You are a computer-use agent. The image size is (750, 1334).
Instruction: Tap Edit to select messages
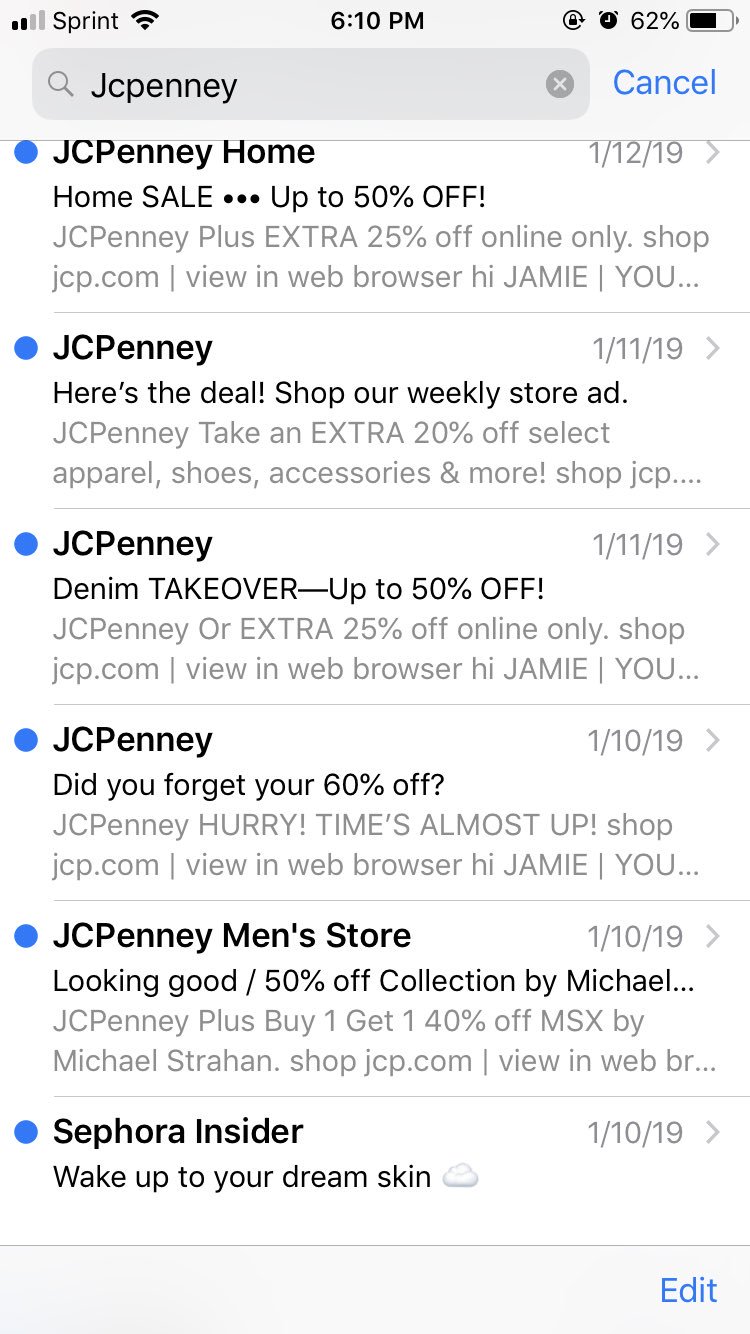click(x=688, y=1290)
